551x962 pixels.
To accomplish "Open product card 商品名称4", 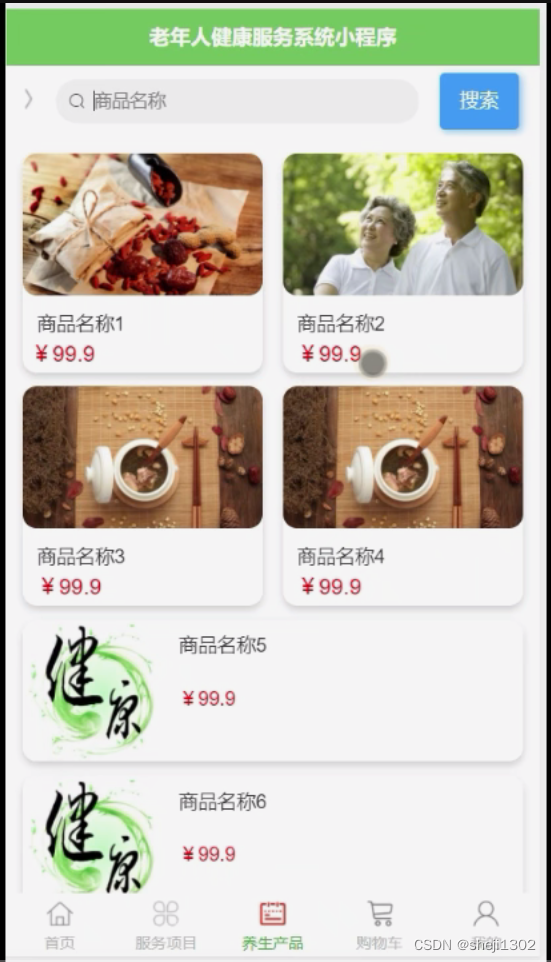I will pos(403,495).
